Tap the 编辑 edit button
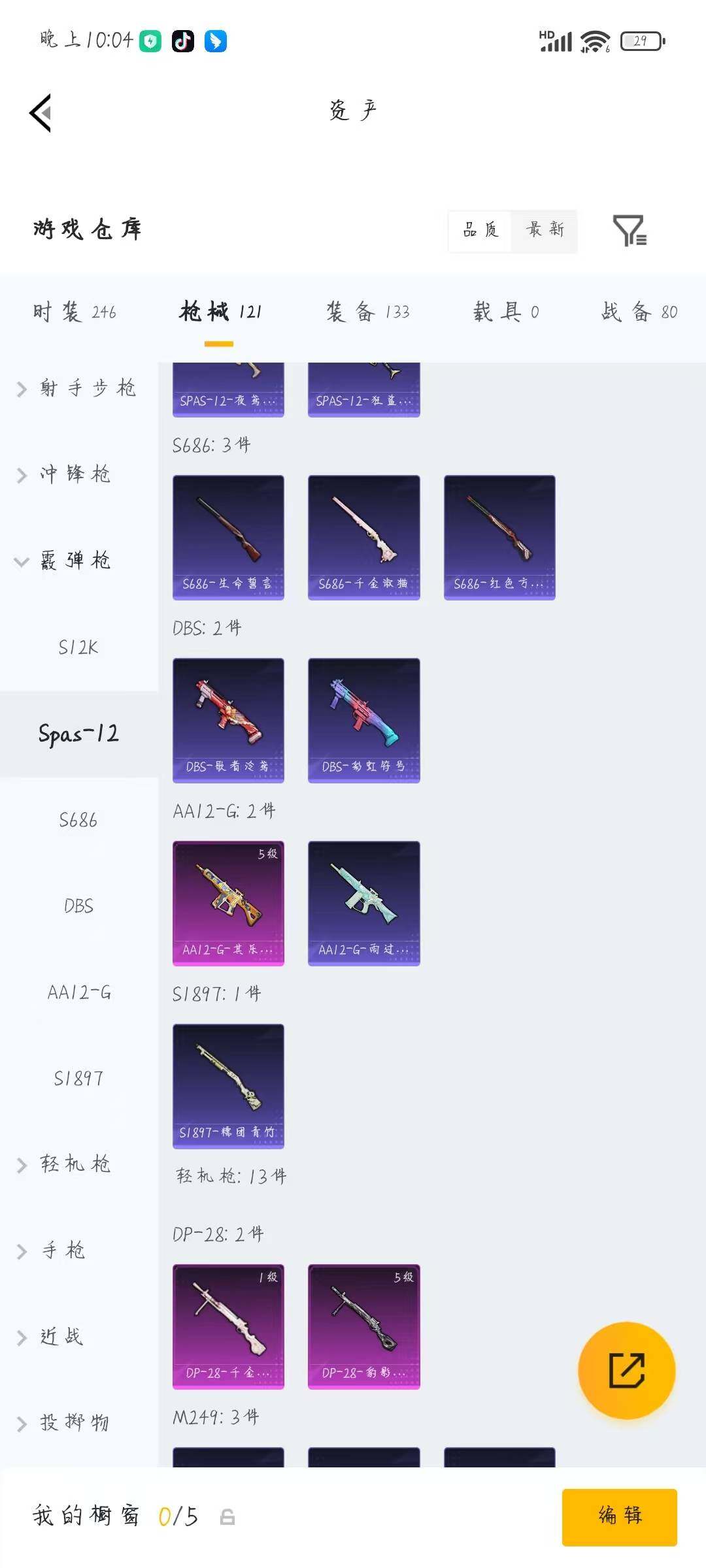The height and width of the screenshot is (1568, 706). [619, 1517]
